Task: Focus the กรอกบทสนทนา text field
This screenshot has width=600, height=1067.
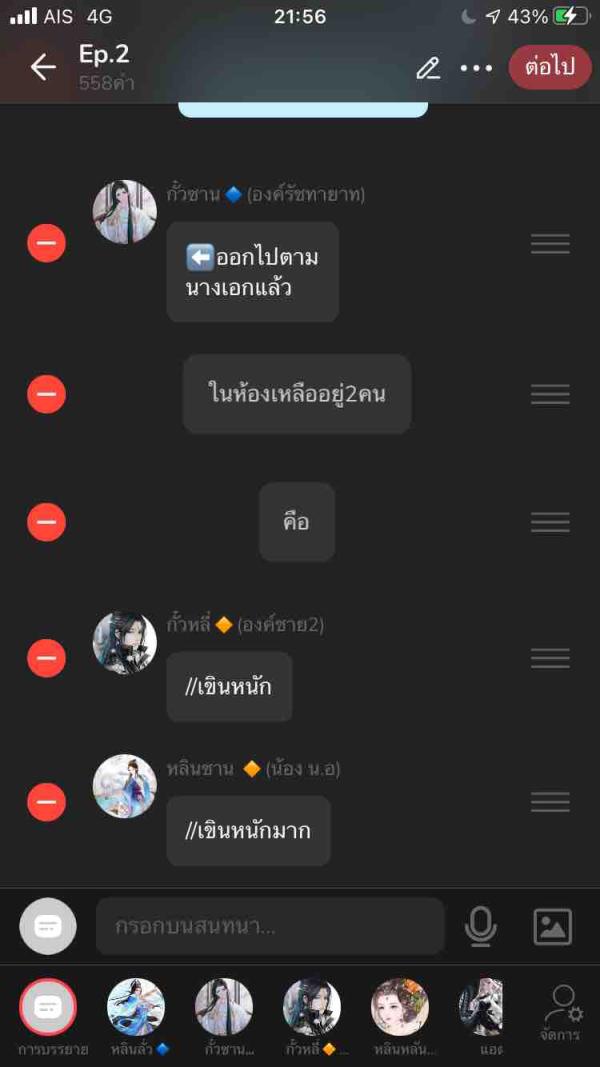Action: 270,926
